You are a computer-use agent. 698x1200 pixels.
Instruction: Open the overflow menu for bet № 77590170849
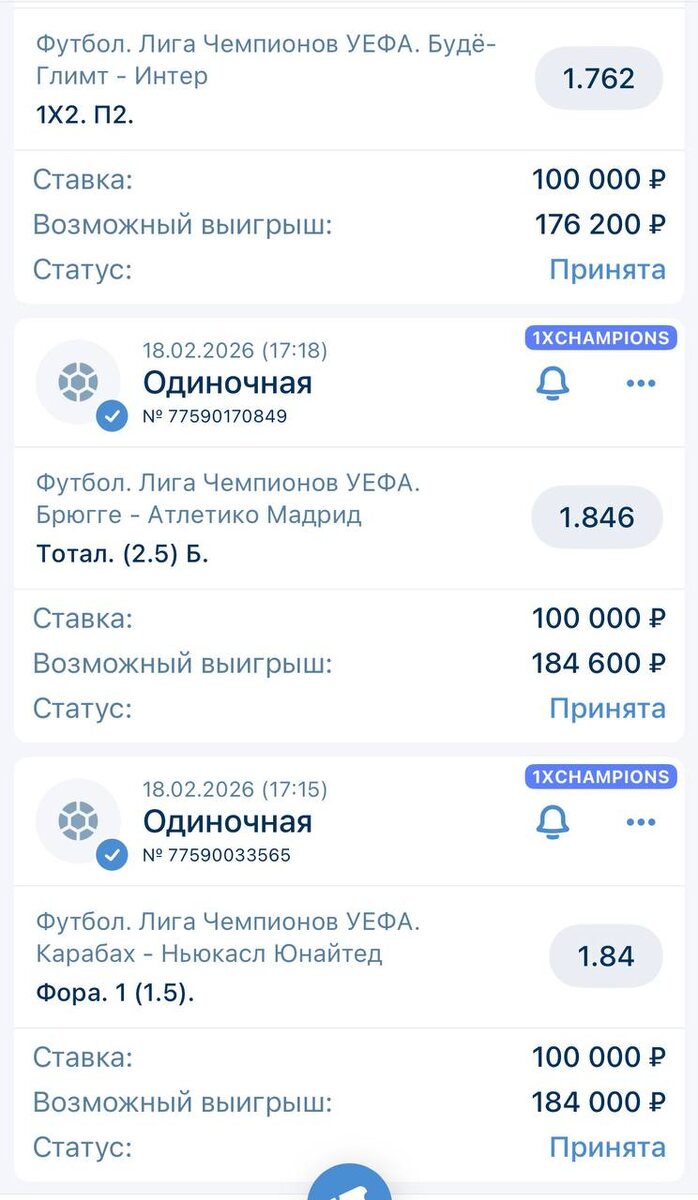click(x=640, y=384)
